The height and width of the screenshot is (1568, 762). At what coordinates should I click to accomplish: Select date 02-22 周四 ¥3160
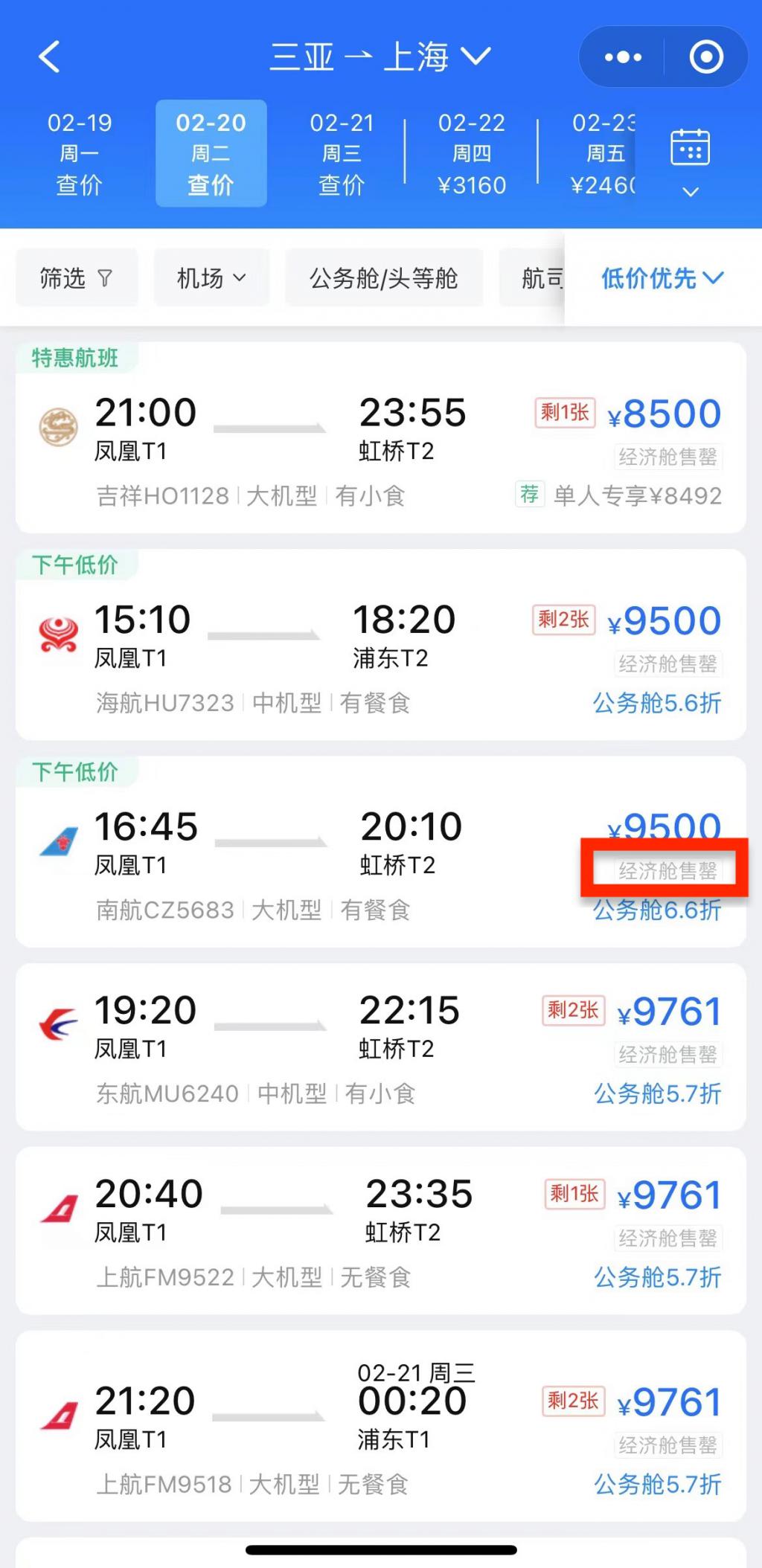point(472,153)
